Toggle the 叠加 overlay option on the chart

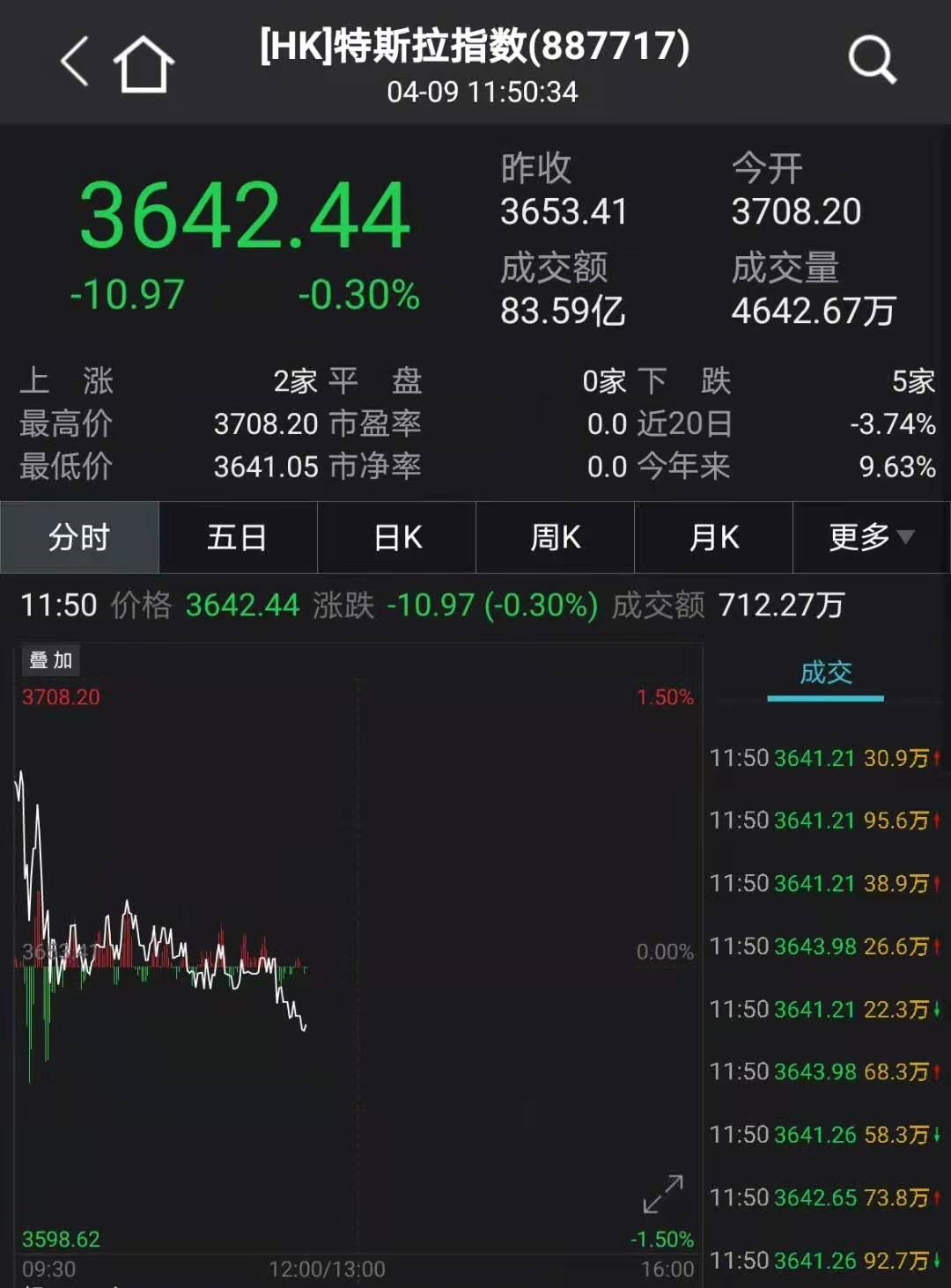point(50,660)
